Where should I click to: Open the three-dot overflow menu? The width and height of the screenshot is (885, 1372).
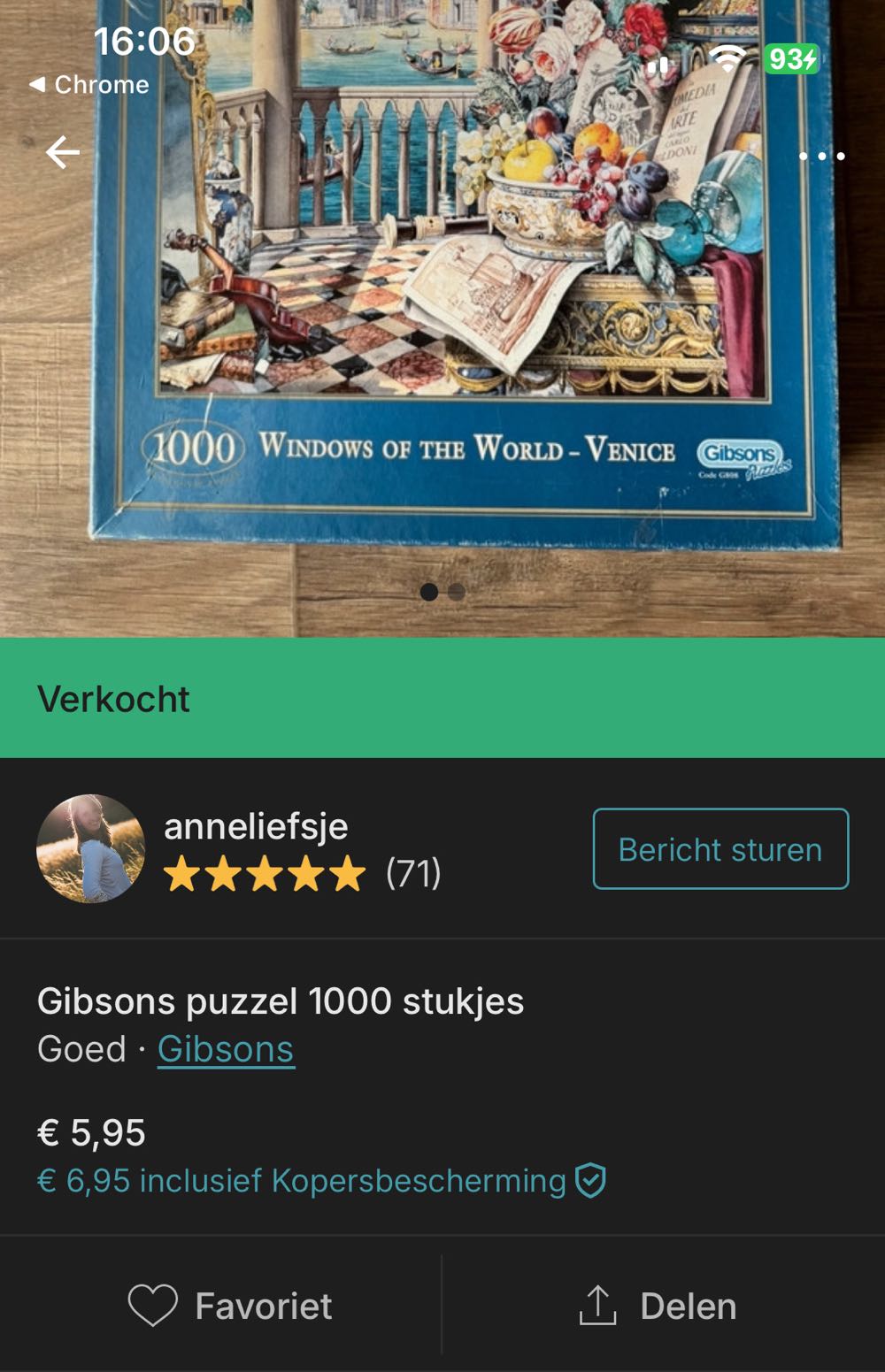pos(821,157)
